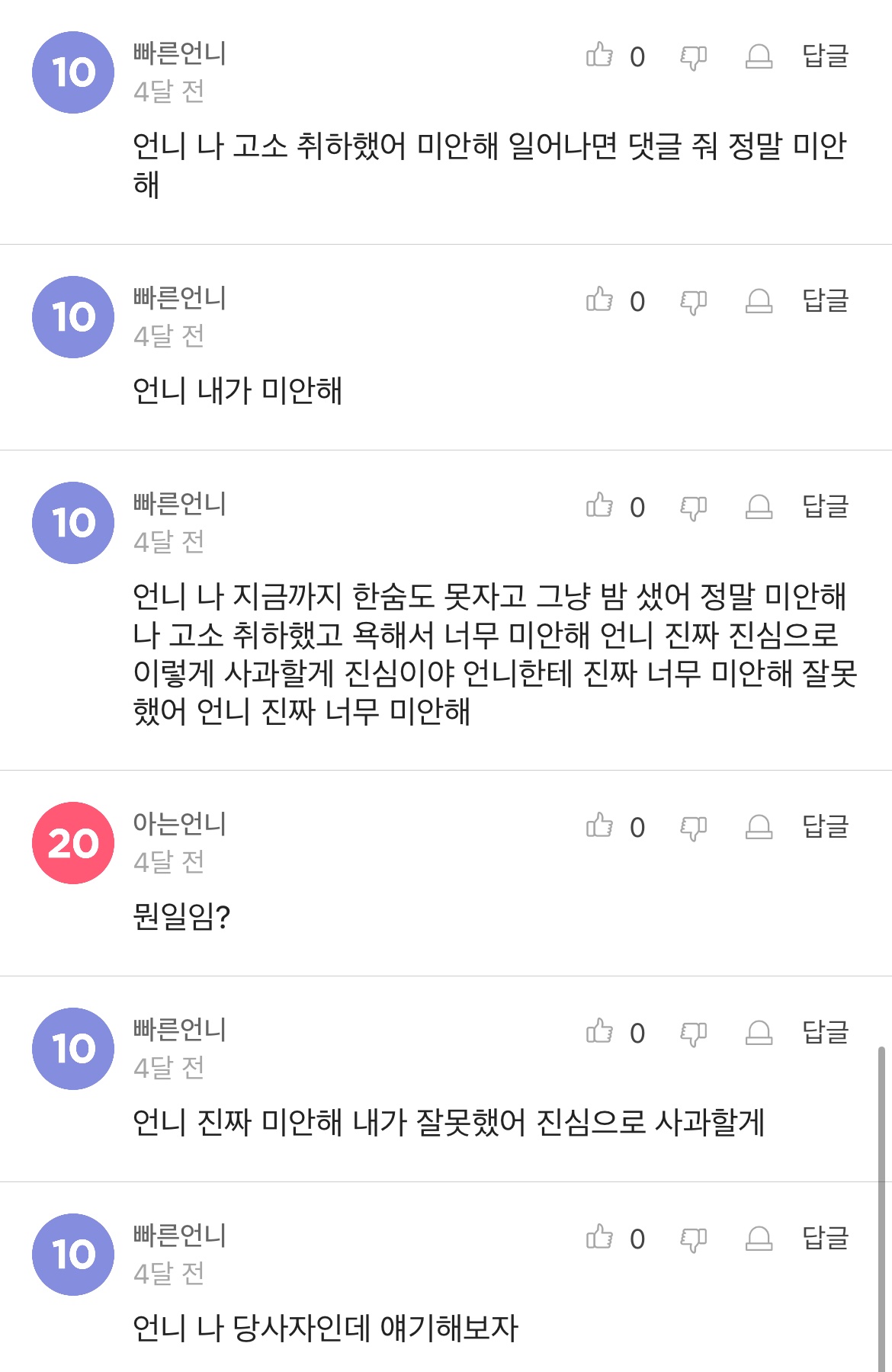The width and height of the screenshot is (892, 1372).
Task: Dislike the comment '언니 나 당사자인데 얘기해보자'
Action: tap(693, 1239)
